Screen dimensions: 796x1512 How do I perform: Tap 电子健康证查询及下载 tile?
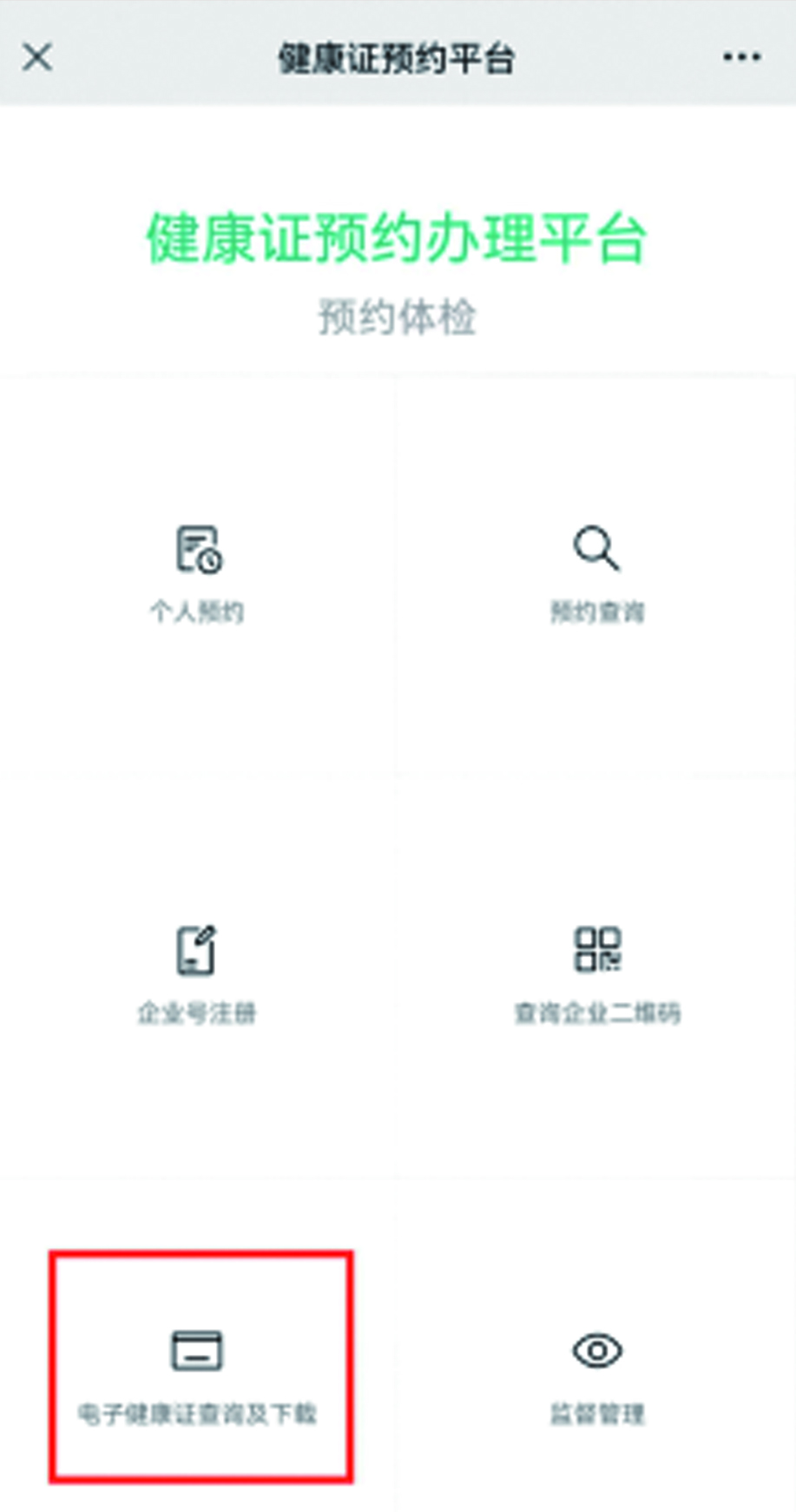pyautogui.click(x=199, y=1374)
